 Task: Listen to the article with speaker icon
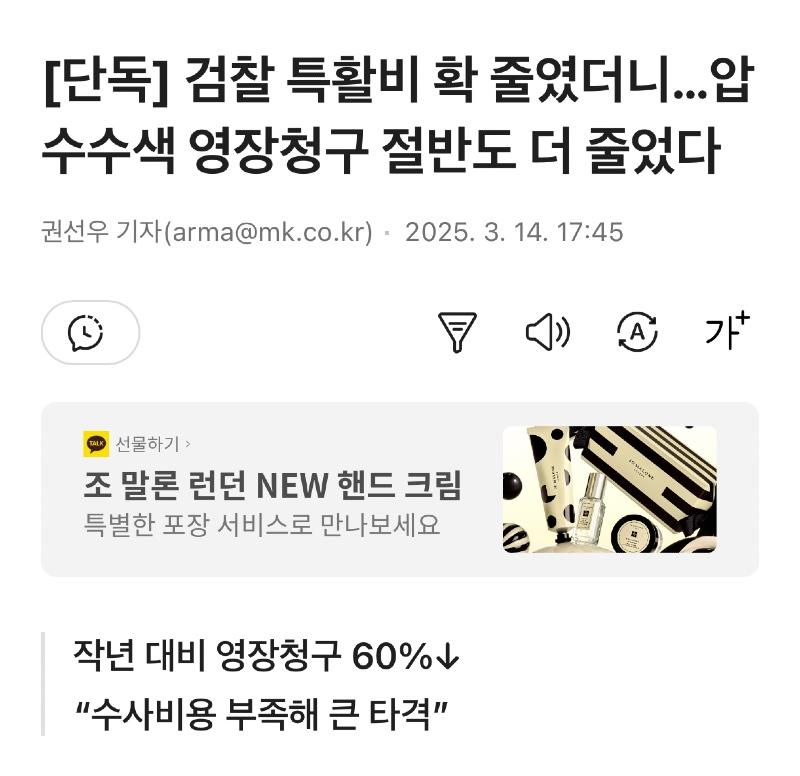pos(547,332)
